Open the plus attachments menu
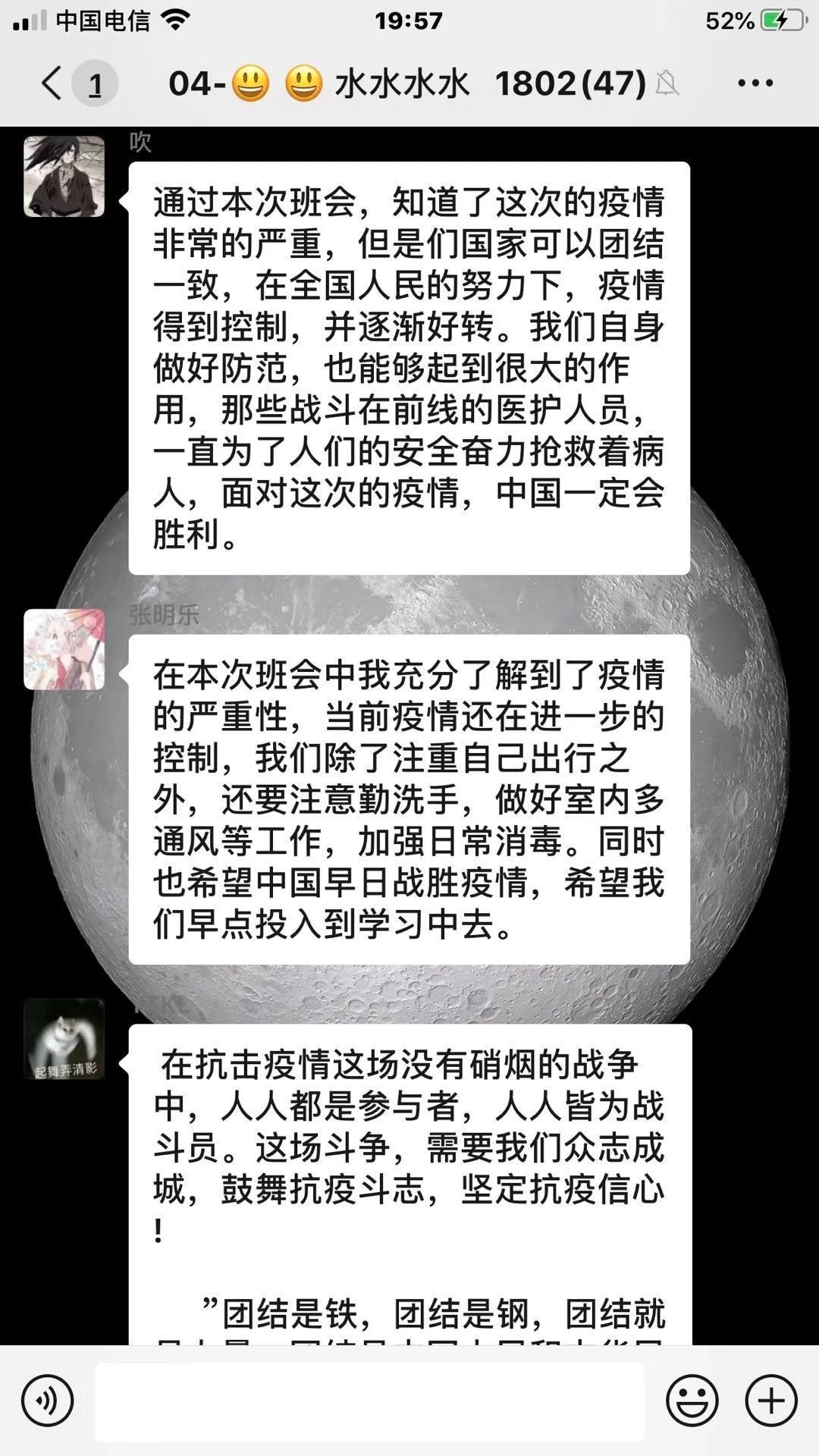 tap(771, 1401)
